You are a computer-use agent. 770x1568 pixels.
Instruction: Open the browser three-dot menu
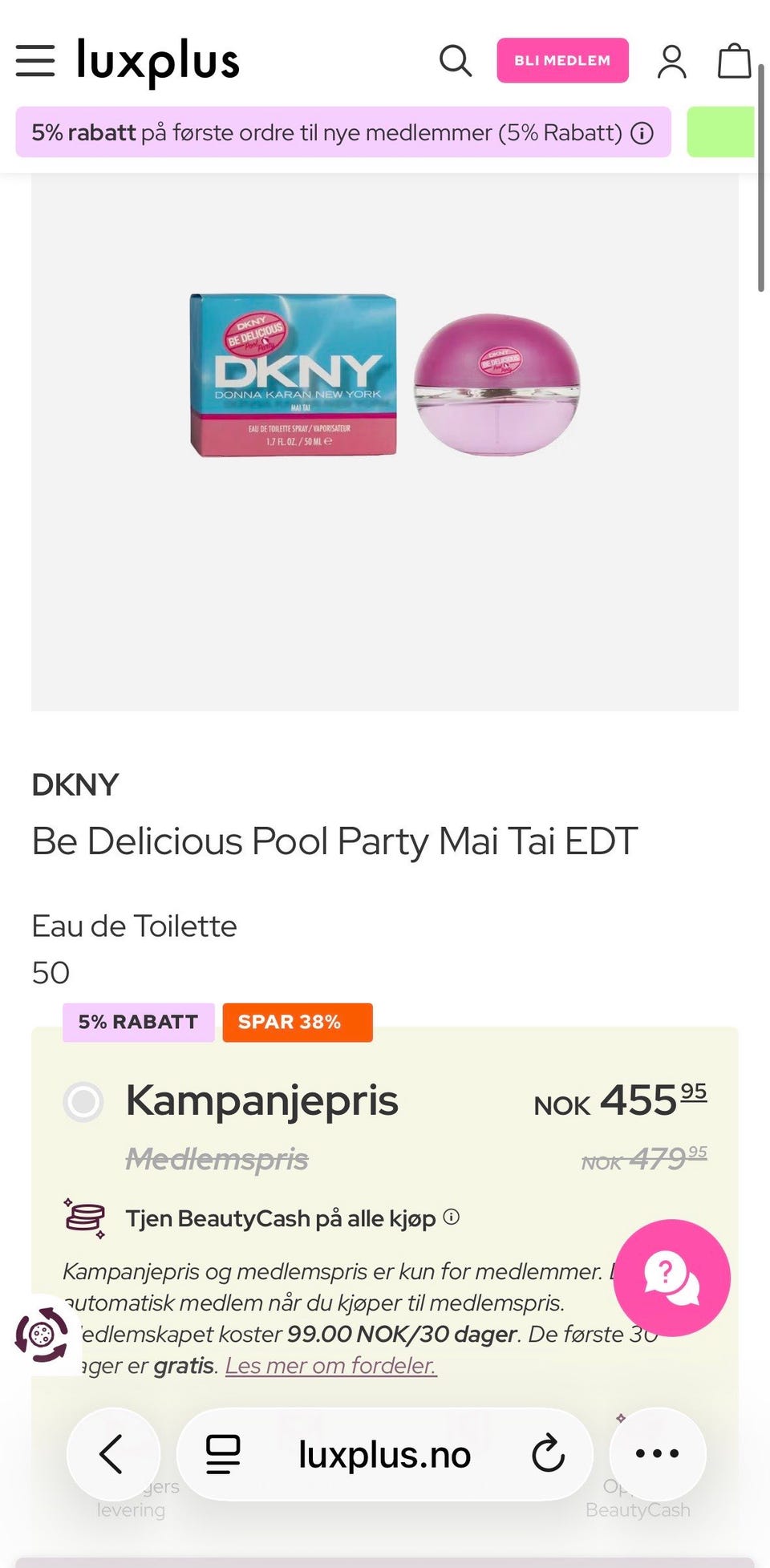(658, 1454)
